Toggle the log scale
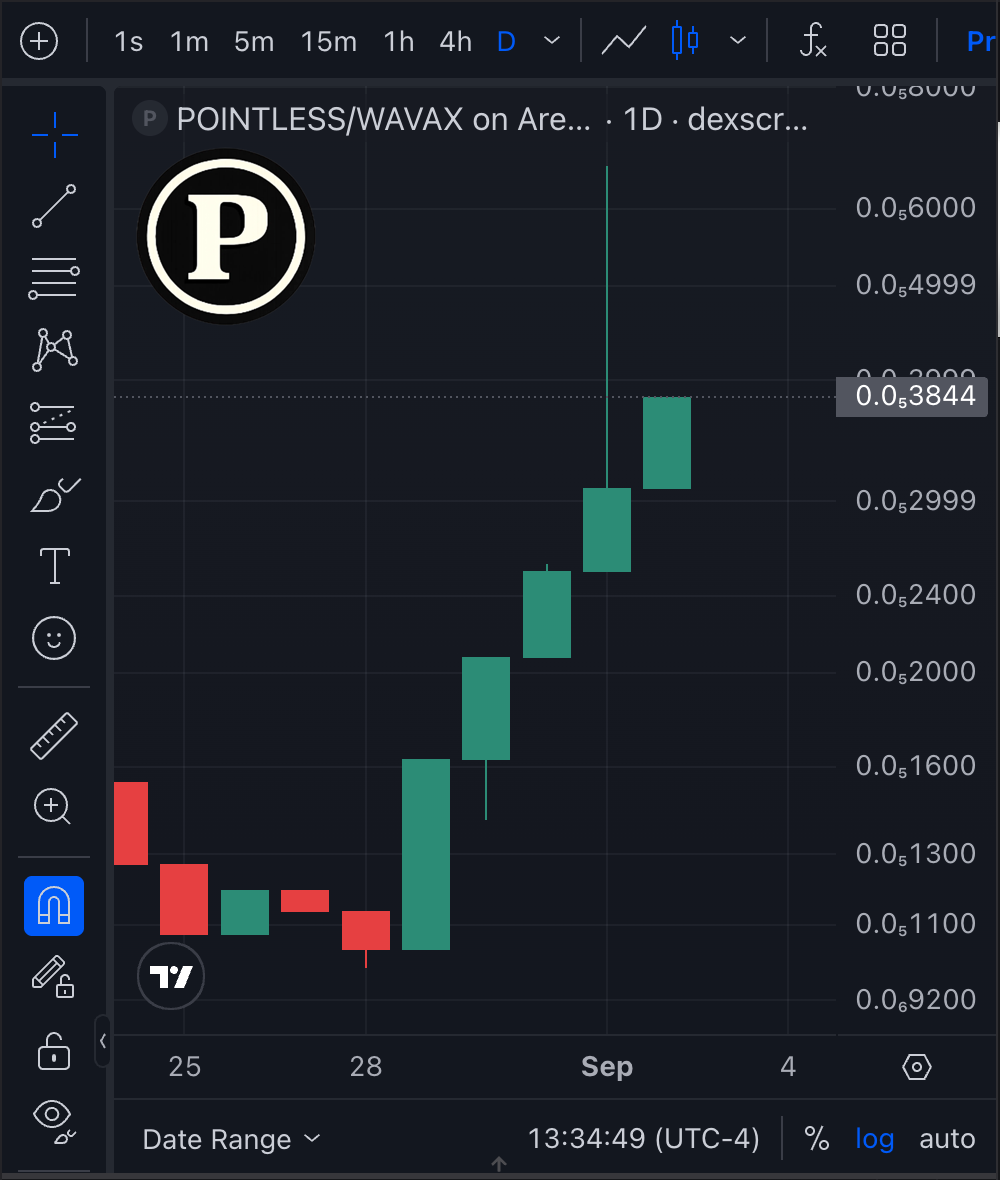The width and height of the screenshot is (1000, 1180). point(874,1139)
